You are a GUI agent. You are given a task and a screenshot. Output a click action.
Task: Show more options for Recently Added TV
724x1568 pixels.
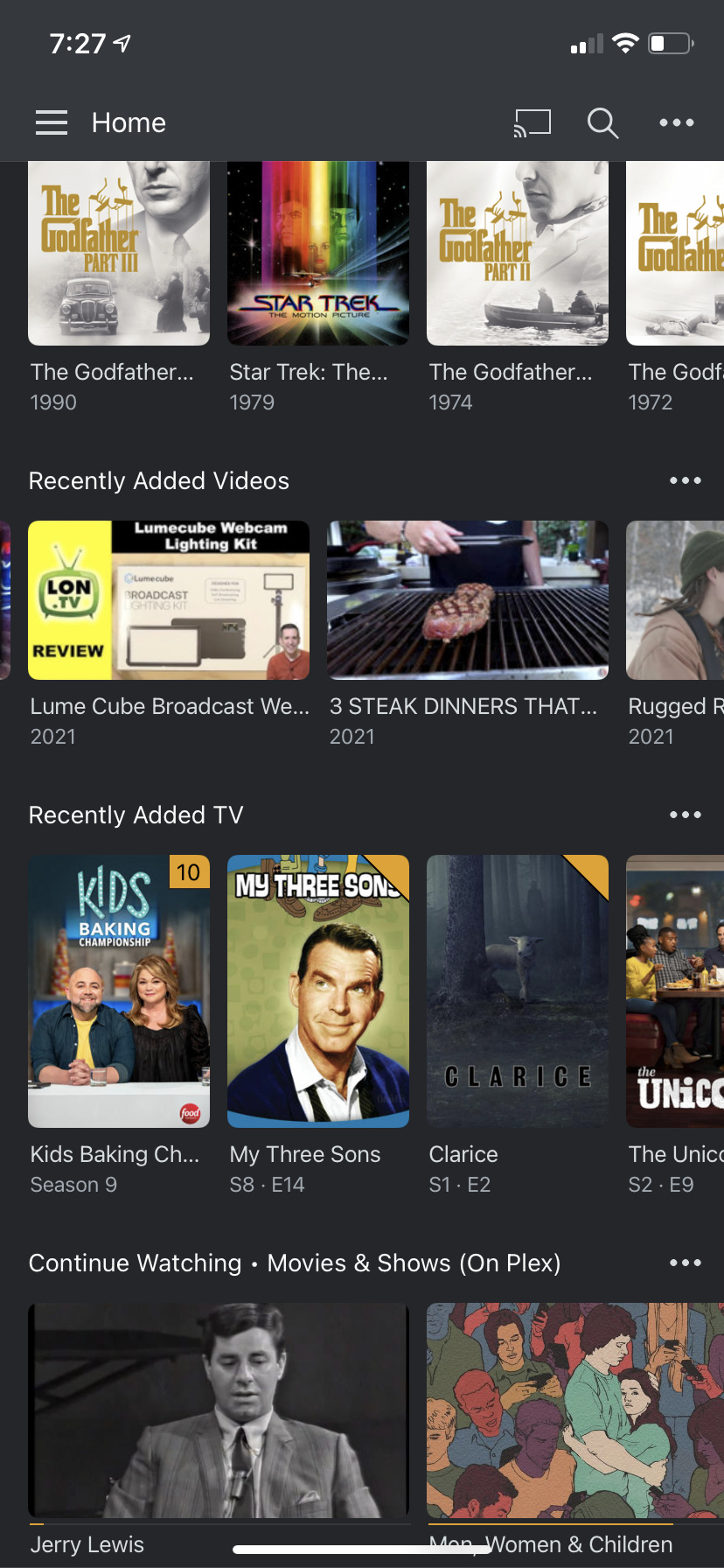(x=686, y=815)
